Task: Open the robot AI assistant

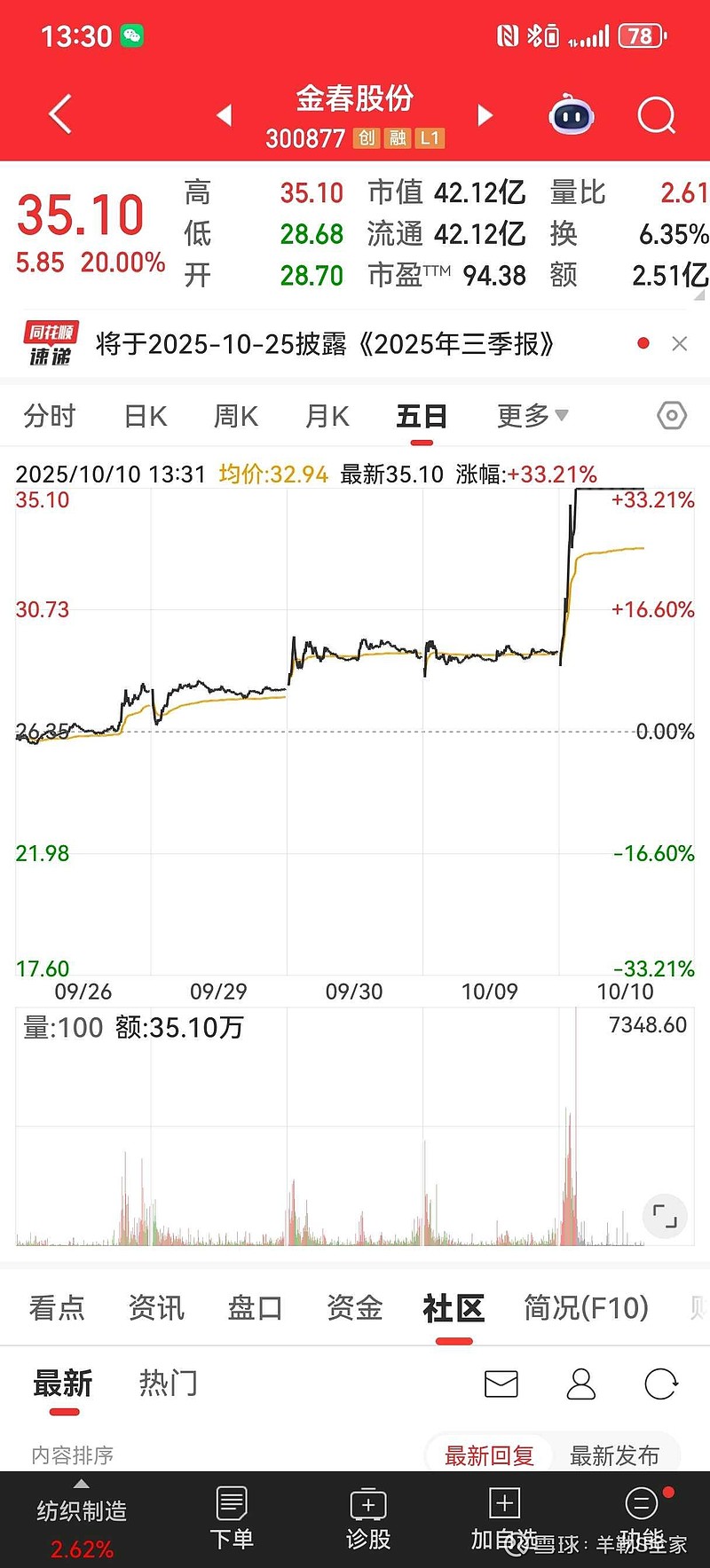Action: 572,116
